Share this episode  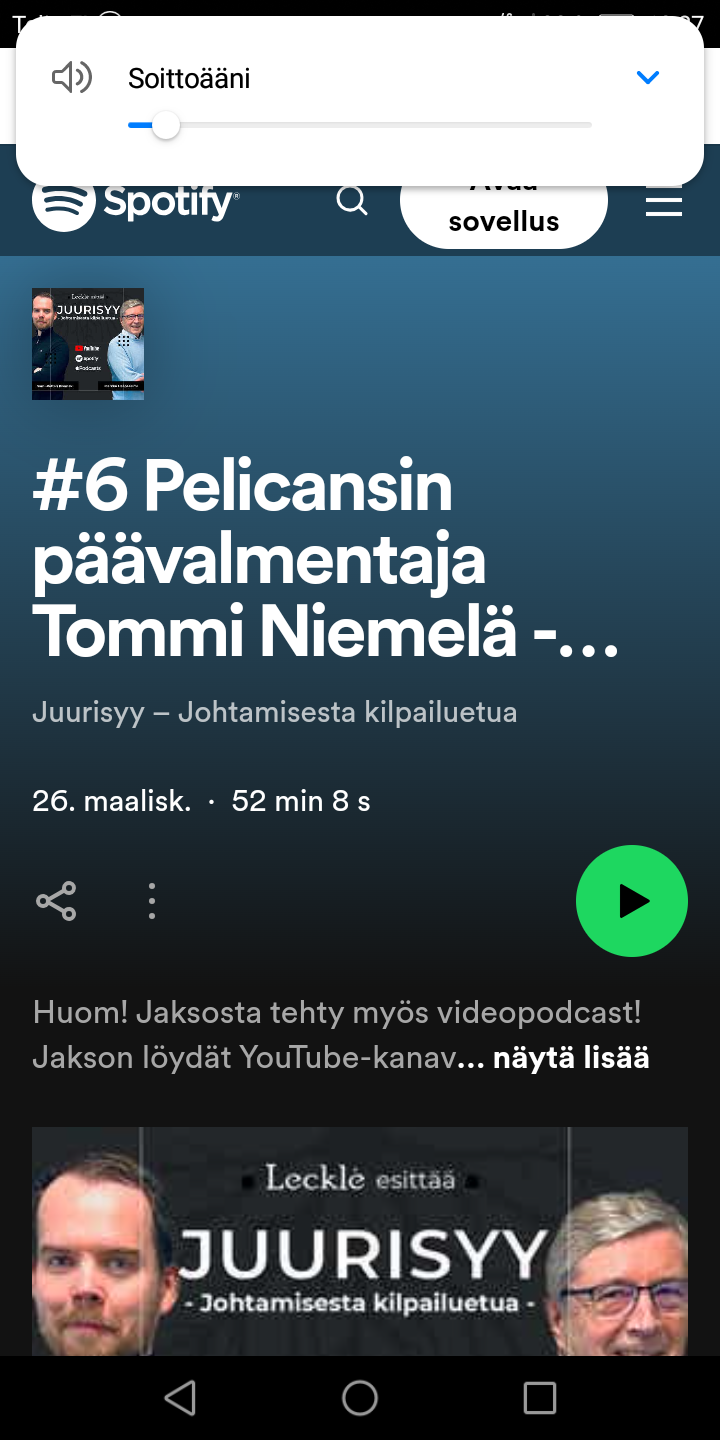pyautogui.click(x=56, y=901)
